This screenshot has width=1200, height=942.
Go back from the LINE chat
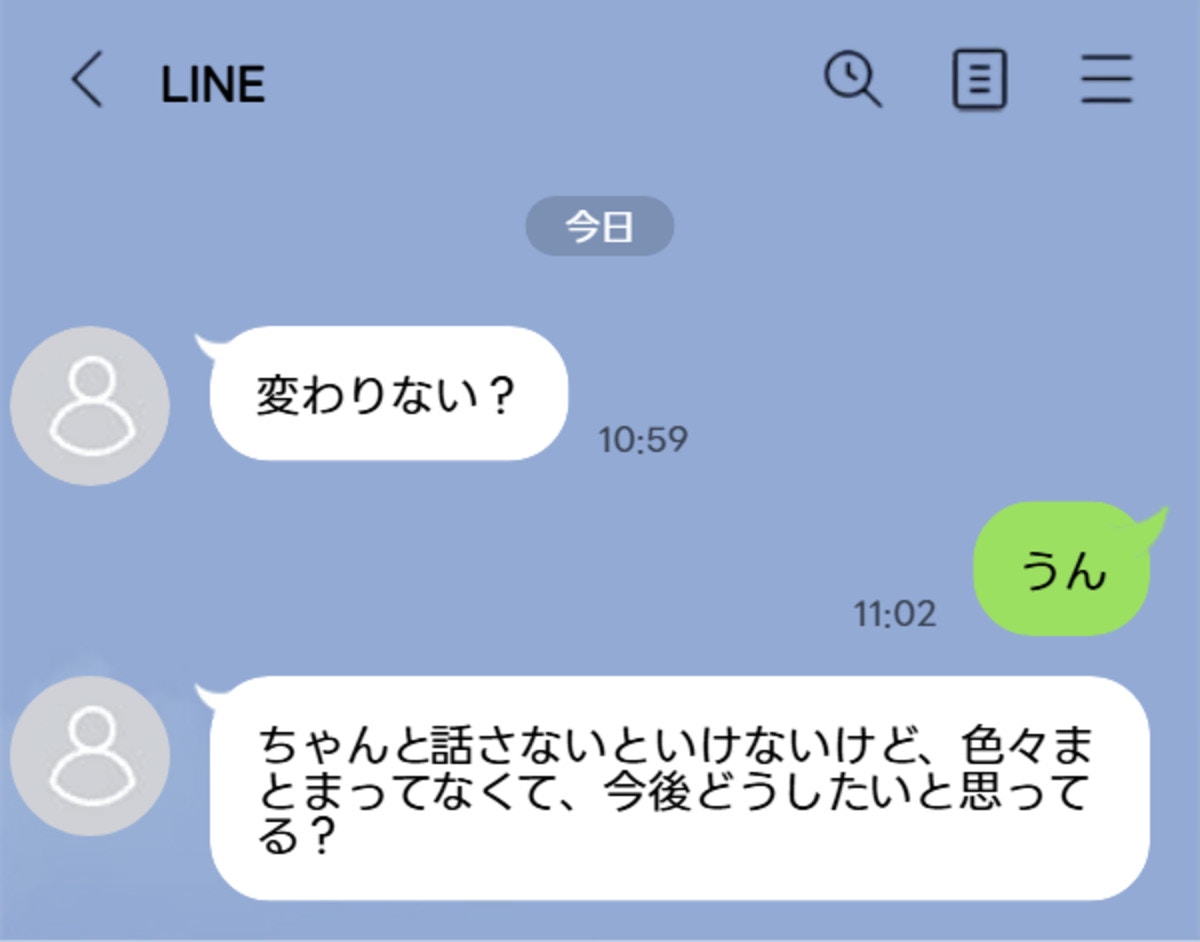pos(87,81)
